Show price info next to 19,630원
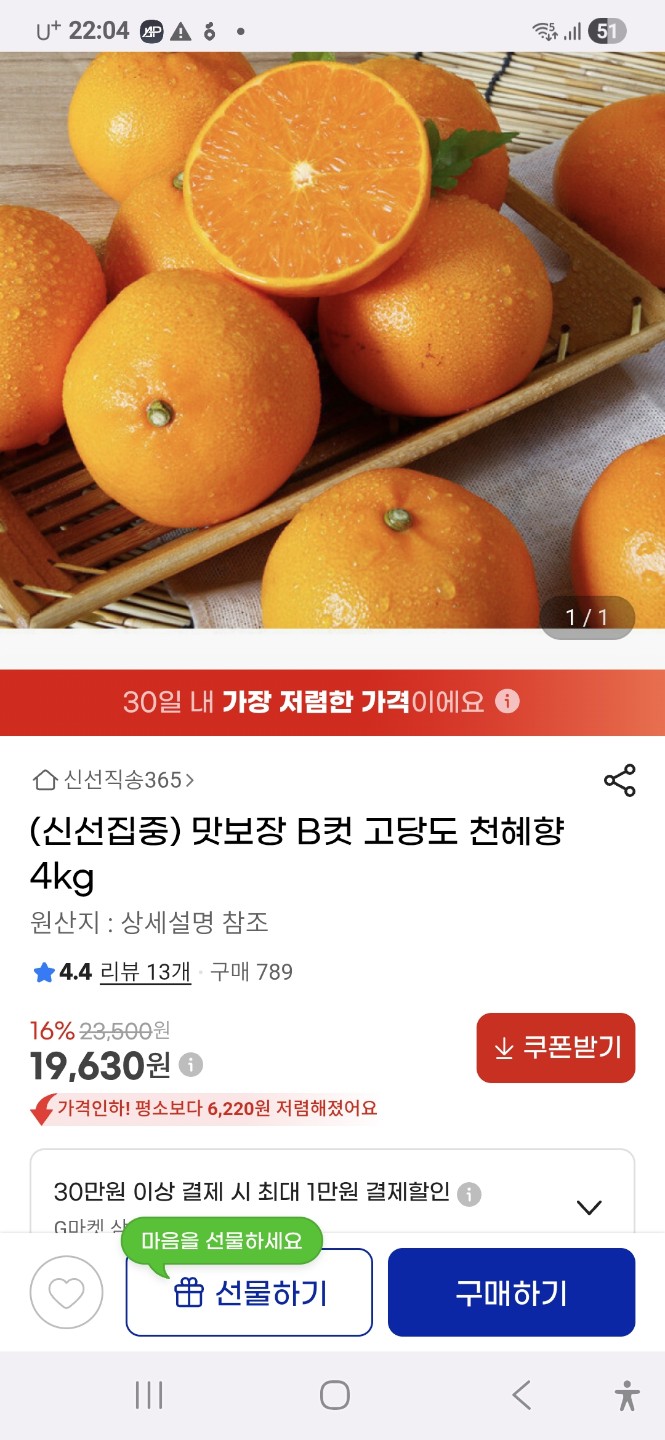 (191, 1065)
